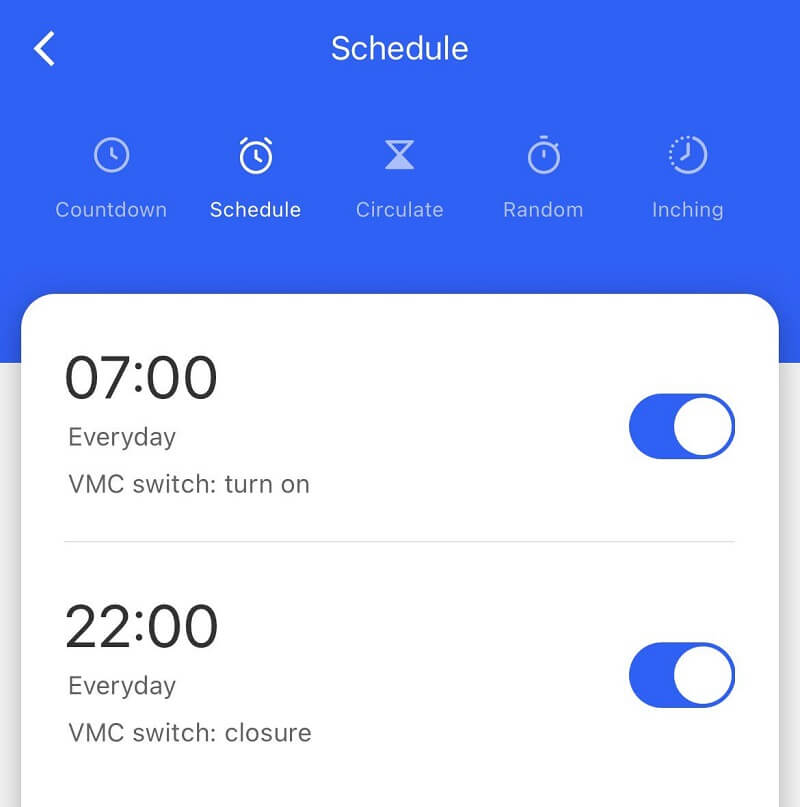
Task: Switch to the Random tab
Action: click(x=543, y=177)
